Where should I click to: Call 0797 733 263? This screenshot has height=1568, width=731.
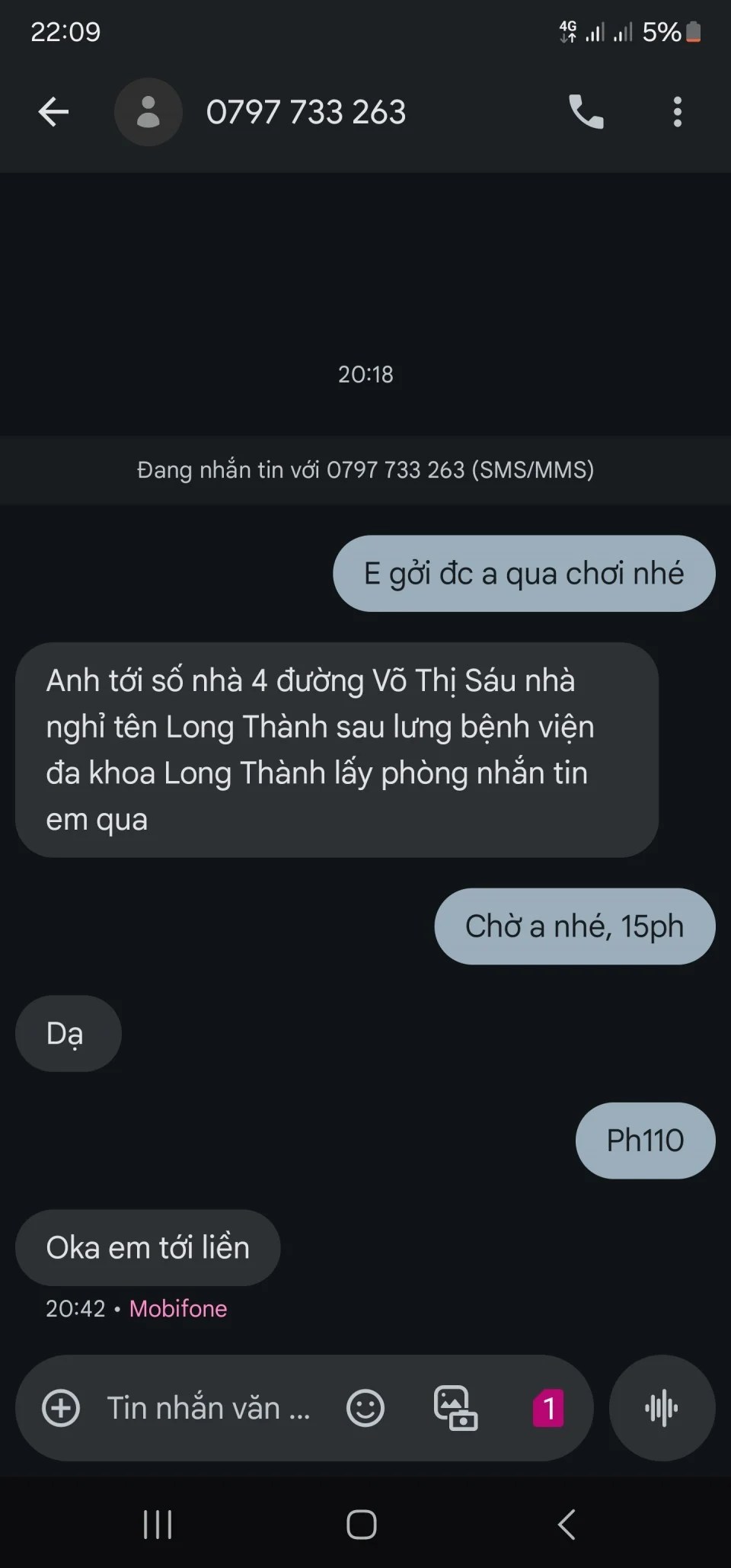pyautogui.click(x=586, y=112)
